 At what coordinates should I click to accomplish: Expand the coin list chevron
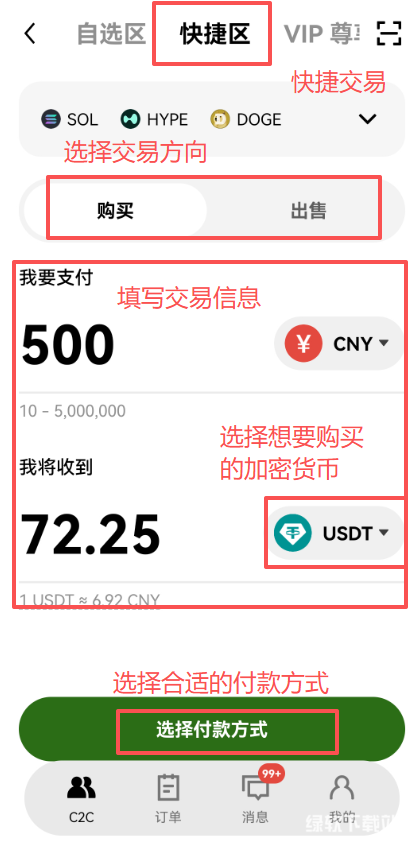(x=367, y=119)
